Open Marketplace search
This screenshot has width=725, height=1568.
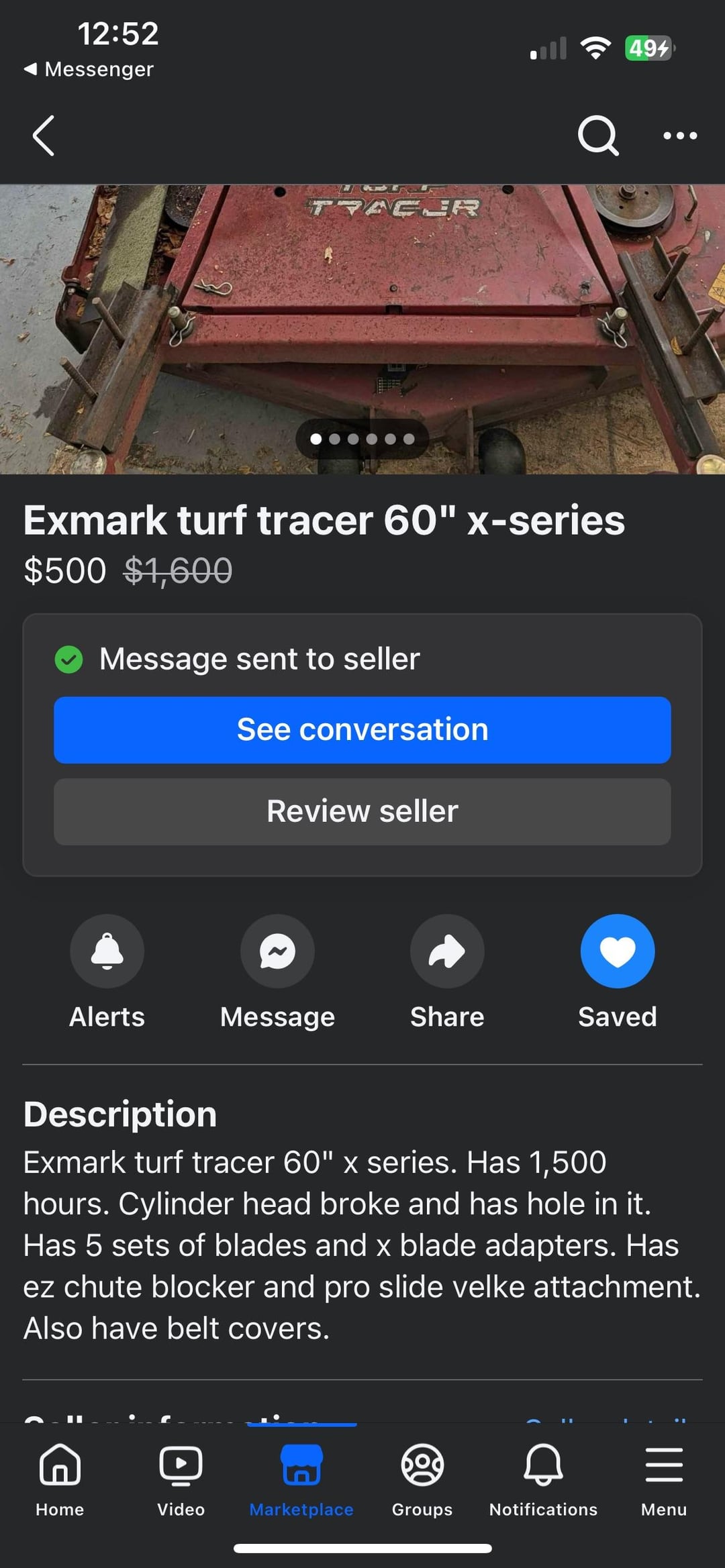[x=597, y=136]
